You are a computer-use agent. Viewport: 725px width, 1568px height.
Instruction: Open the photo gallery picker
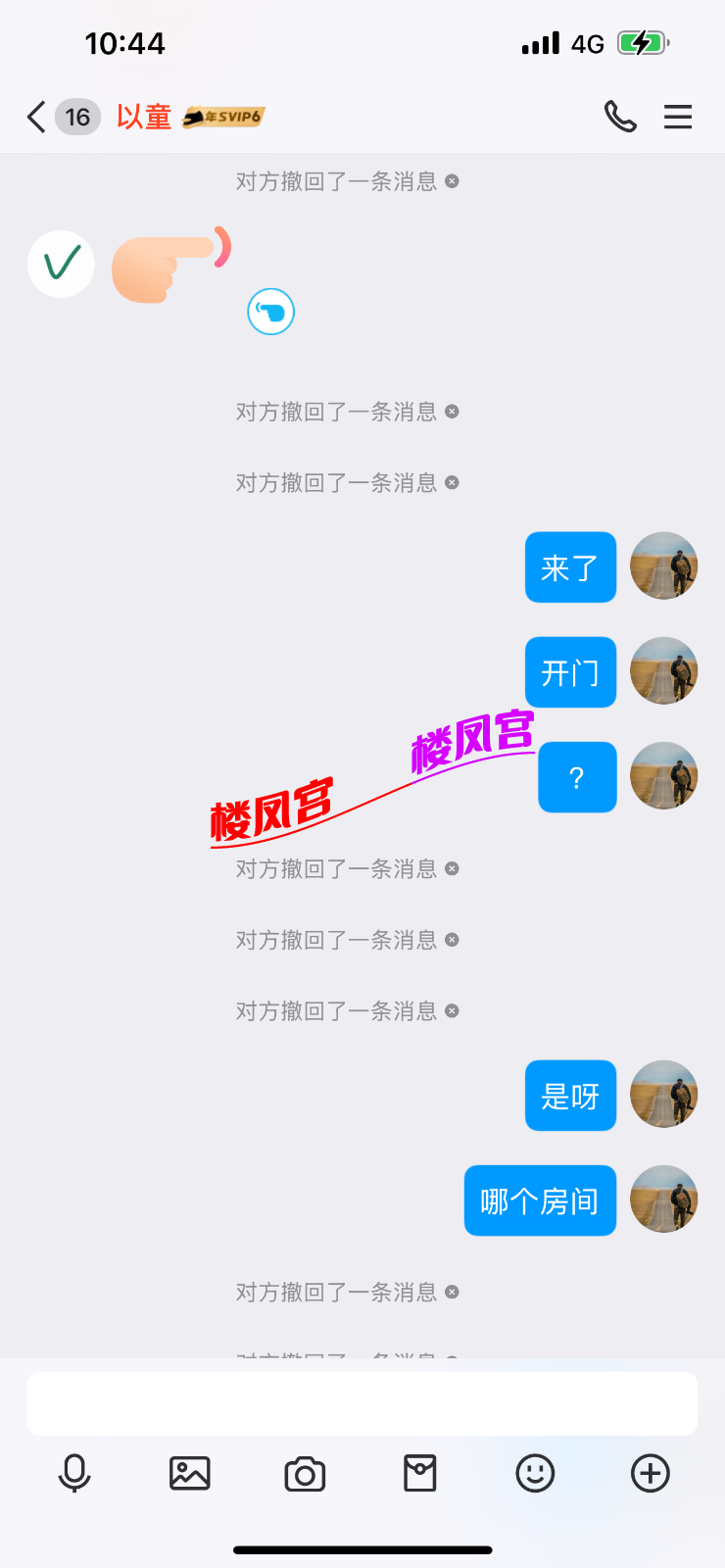point(190,1473)
